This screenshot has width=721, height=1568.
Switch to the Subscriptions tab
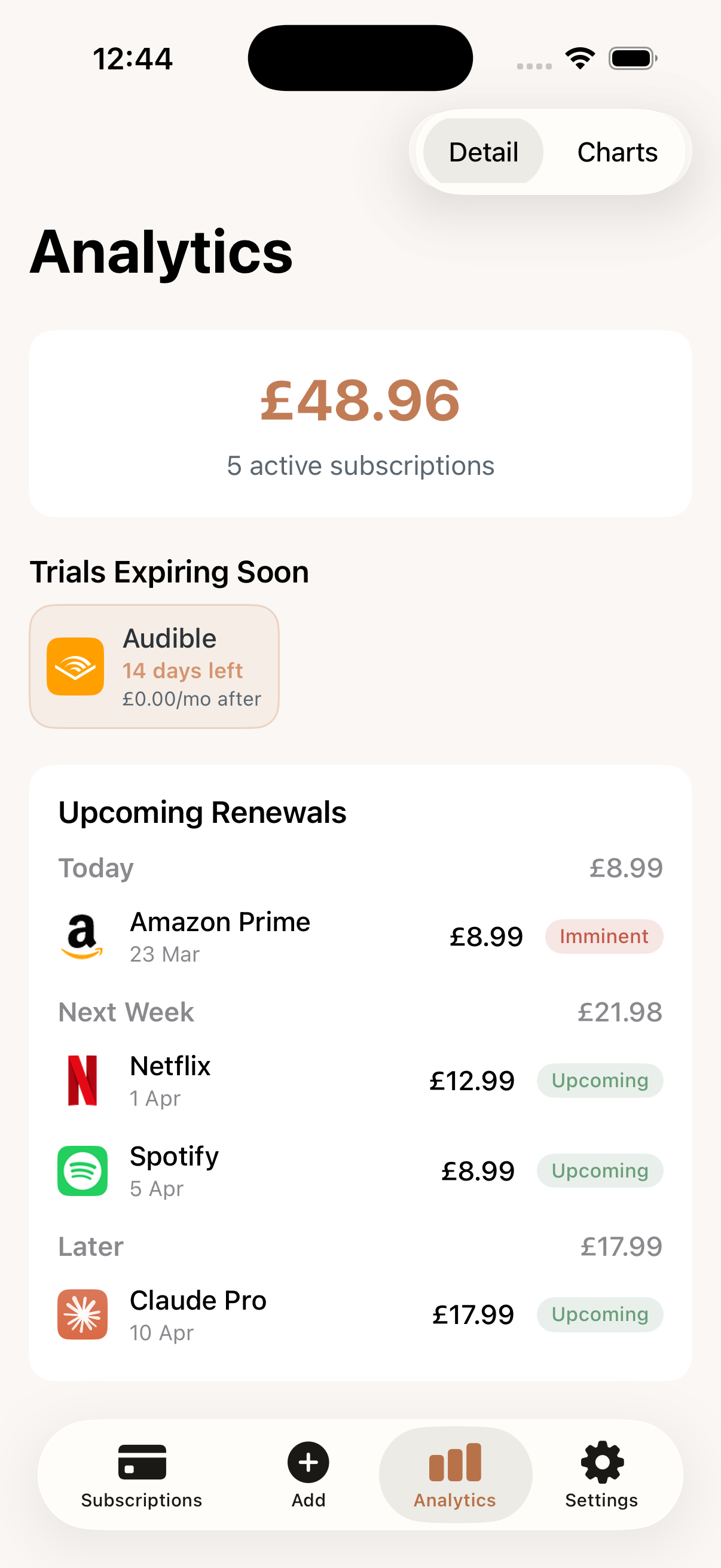(x=140, y=1479)
